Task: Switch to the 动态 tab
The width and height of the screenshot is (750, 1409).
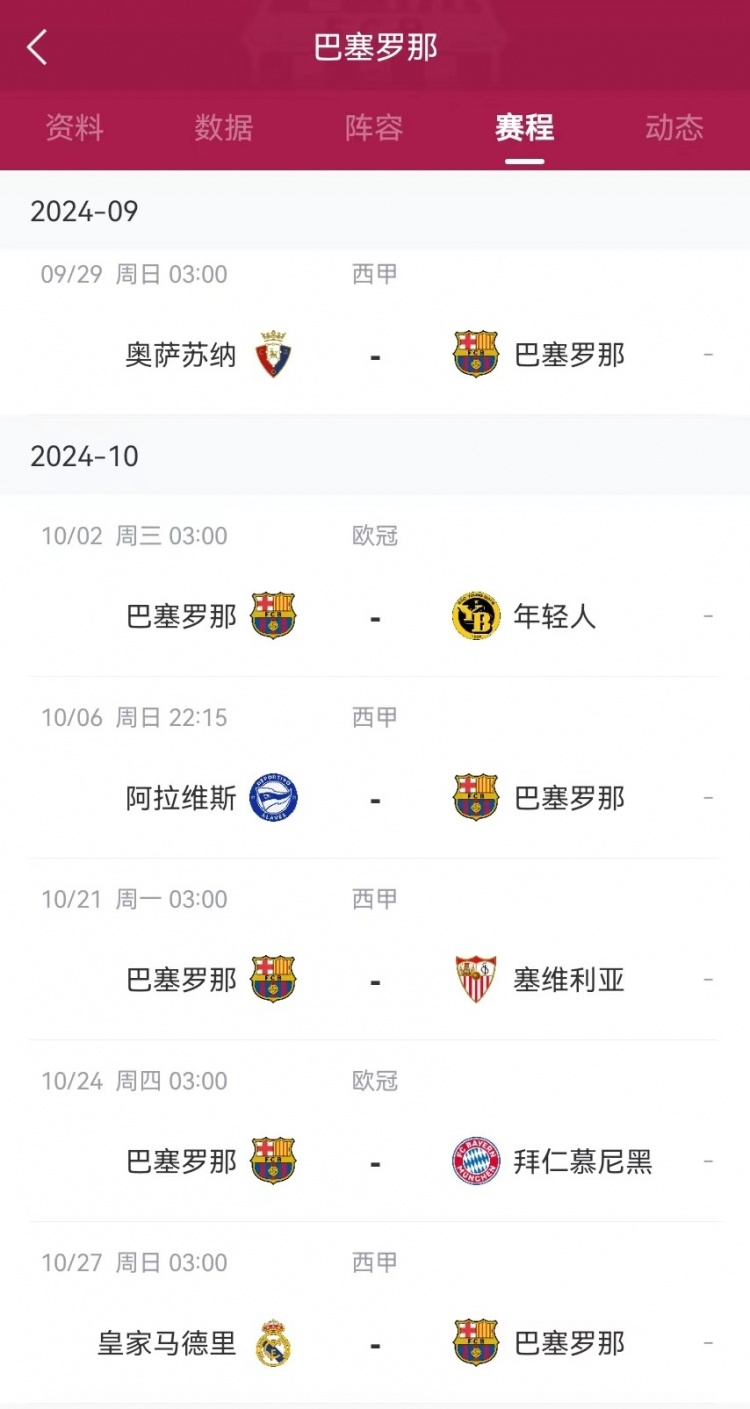Action: (674, 128)
